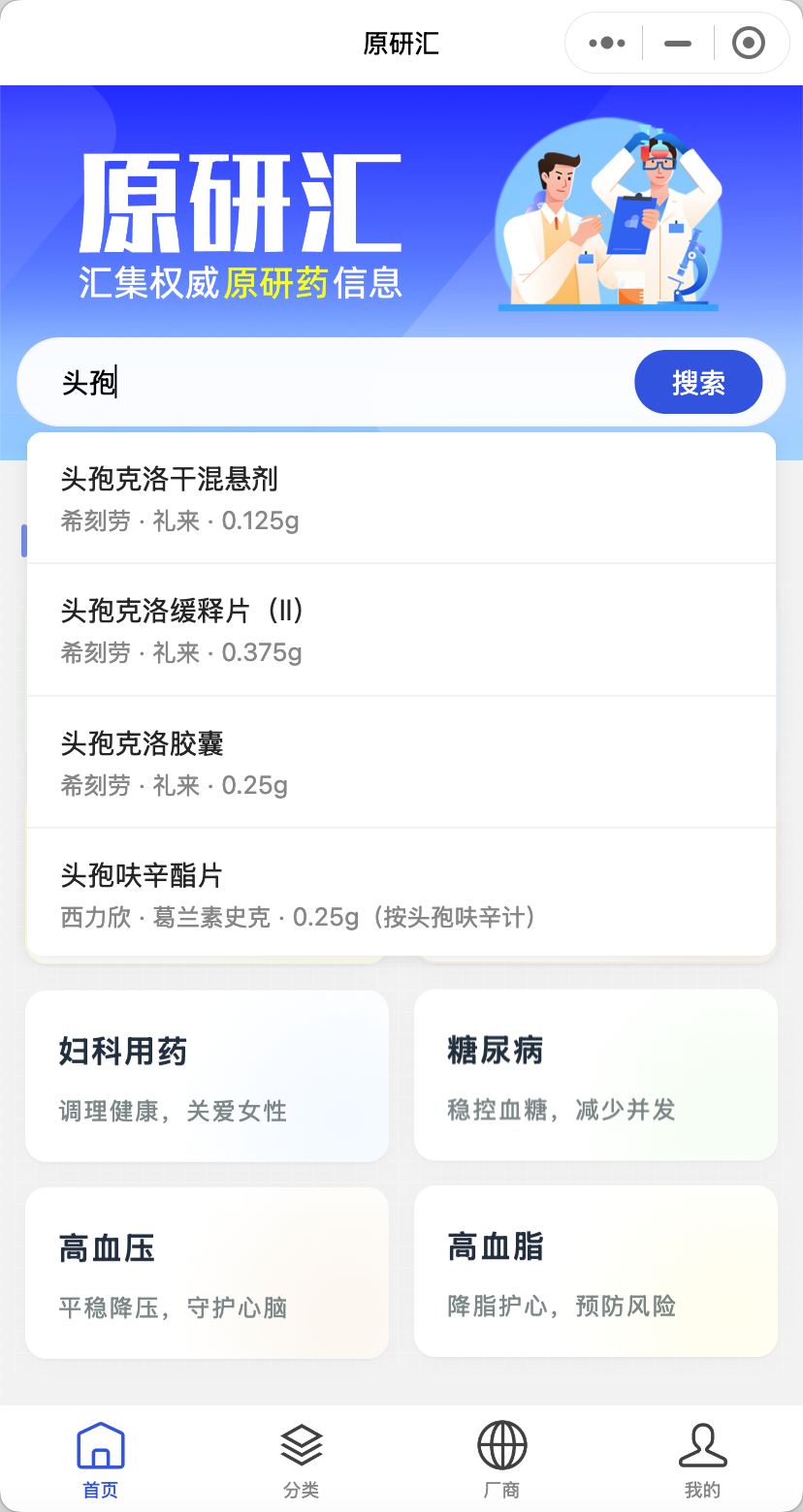Open the 头孢克洛缓释片（II）result

tap(401, 630)
